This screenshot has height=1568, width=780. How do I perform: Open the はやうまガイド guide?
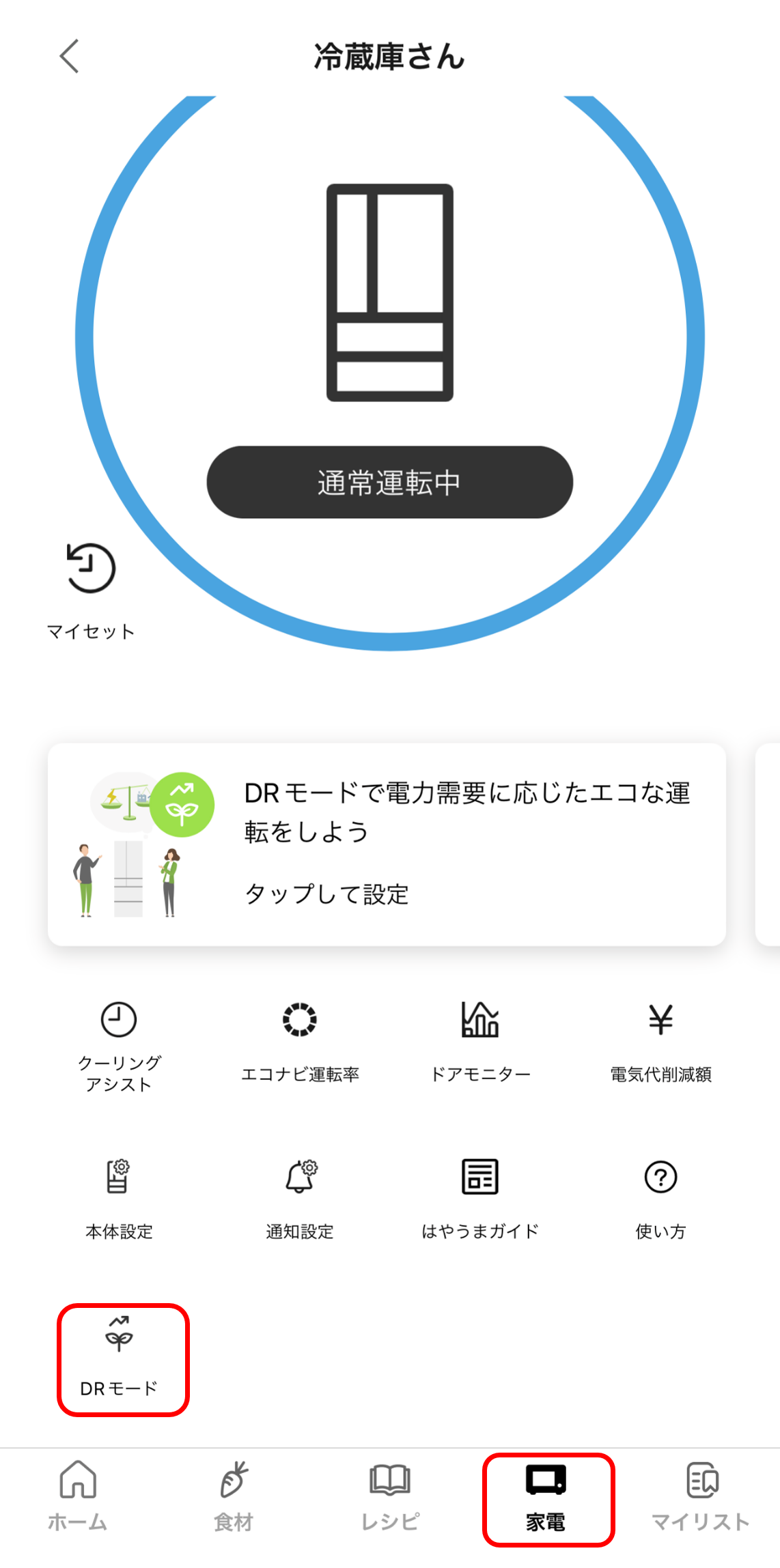pyautogui.click(x=480, y=1195)
